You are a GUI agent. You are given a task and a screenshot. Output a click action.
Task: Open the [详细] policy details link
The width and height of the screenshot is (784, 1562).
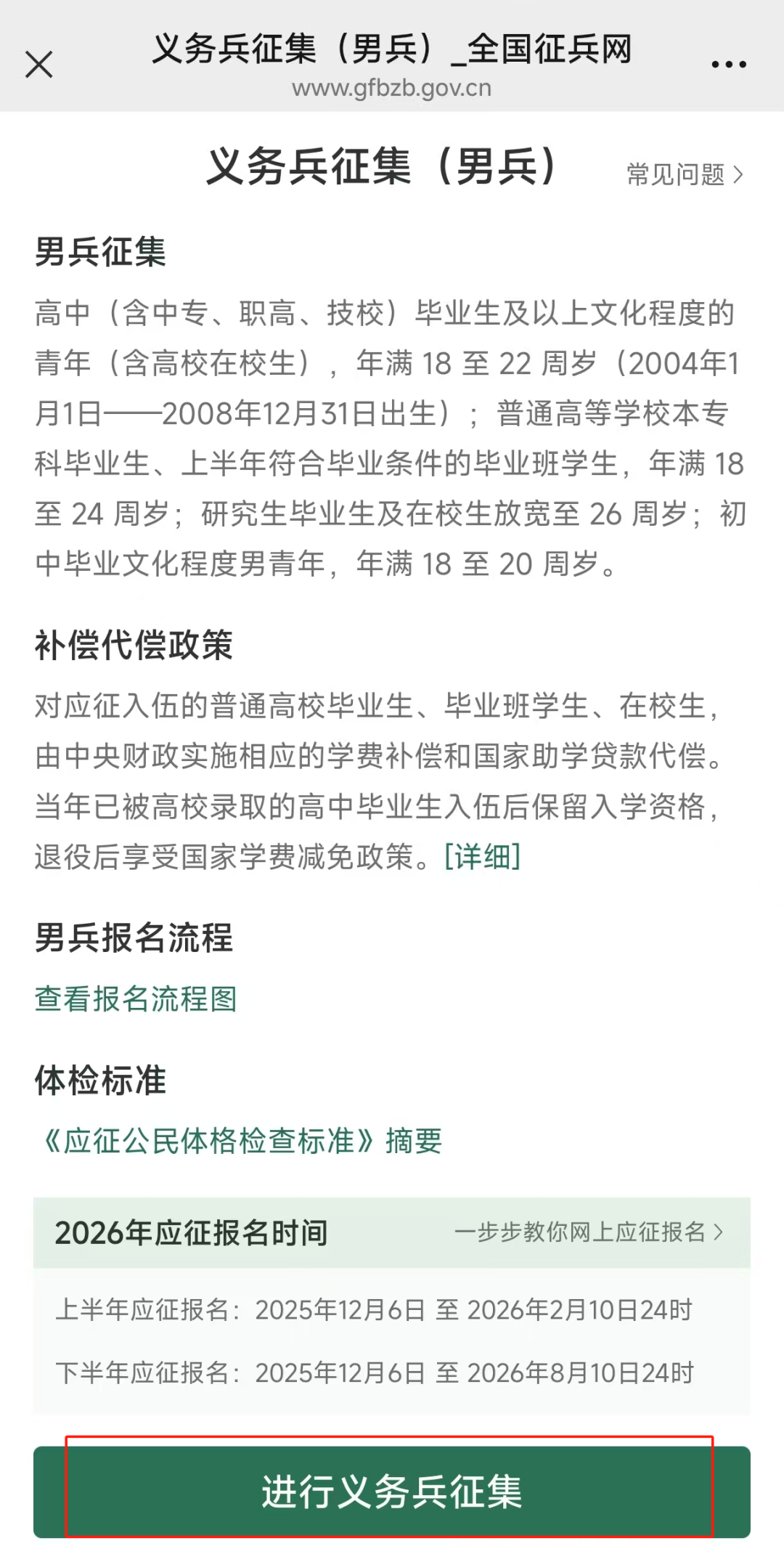pyautogui.click(x=483, y=857)
